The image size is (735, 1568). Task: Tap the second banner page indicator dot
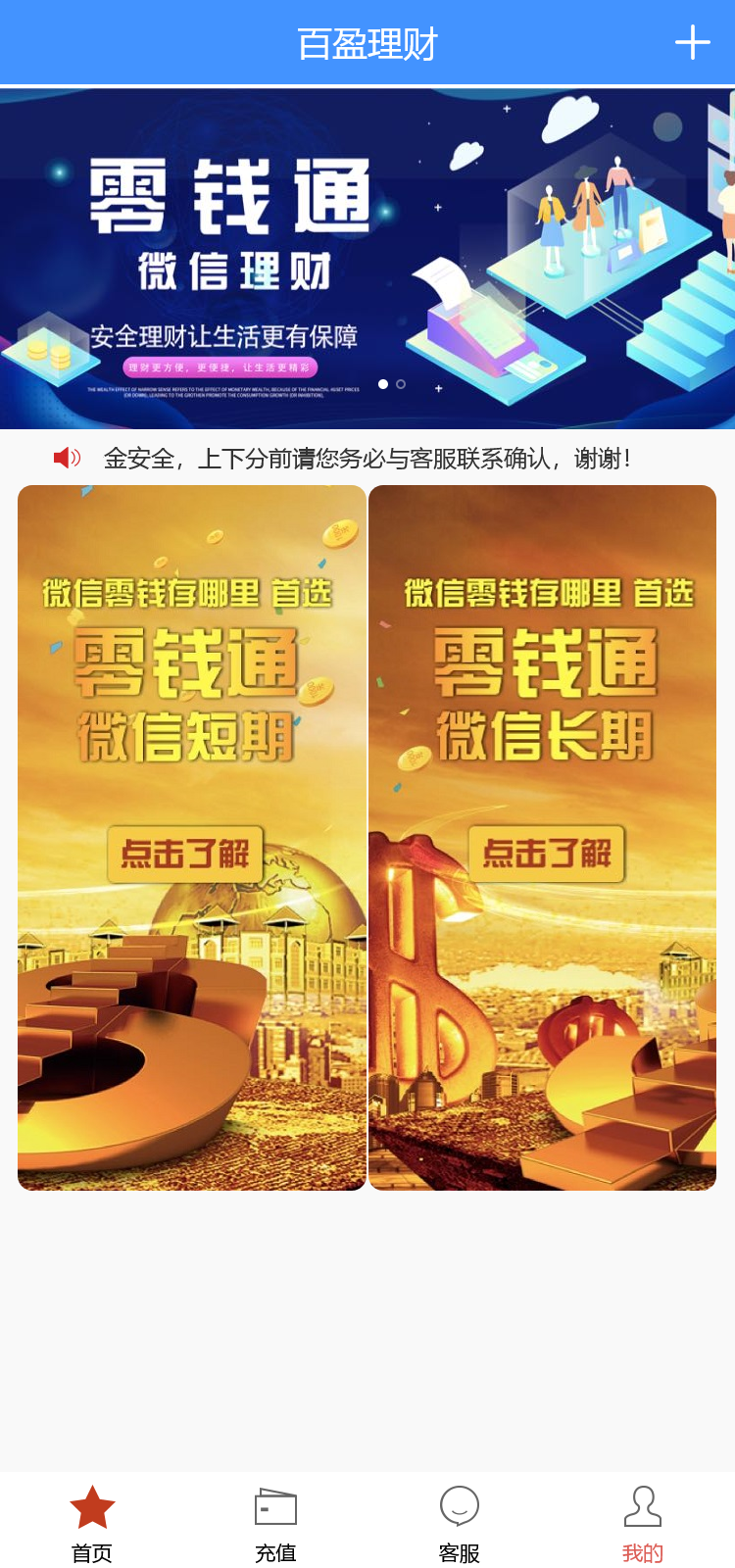coord(401,384)
